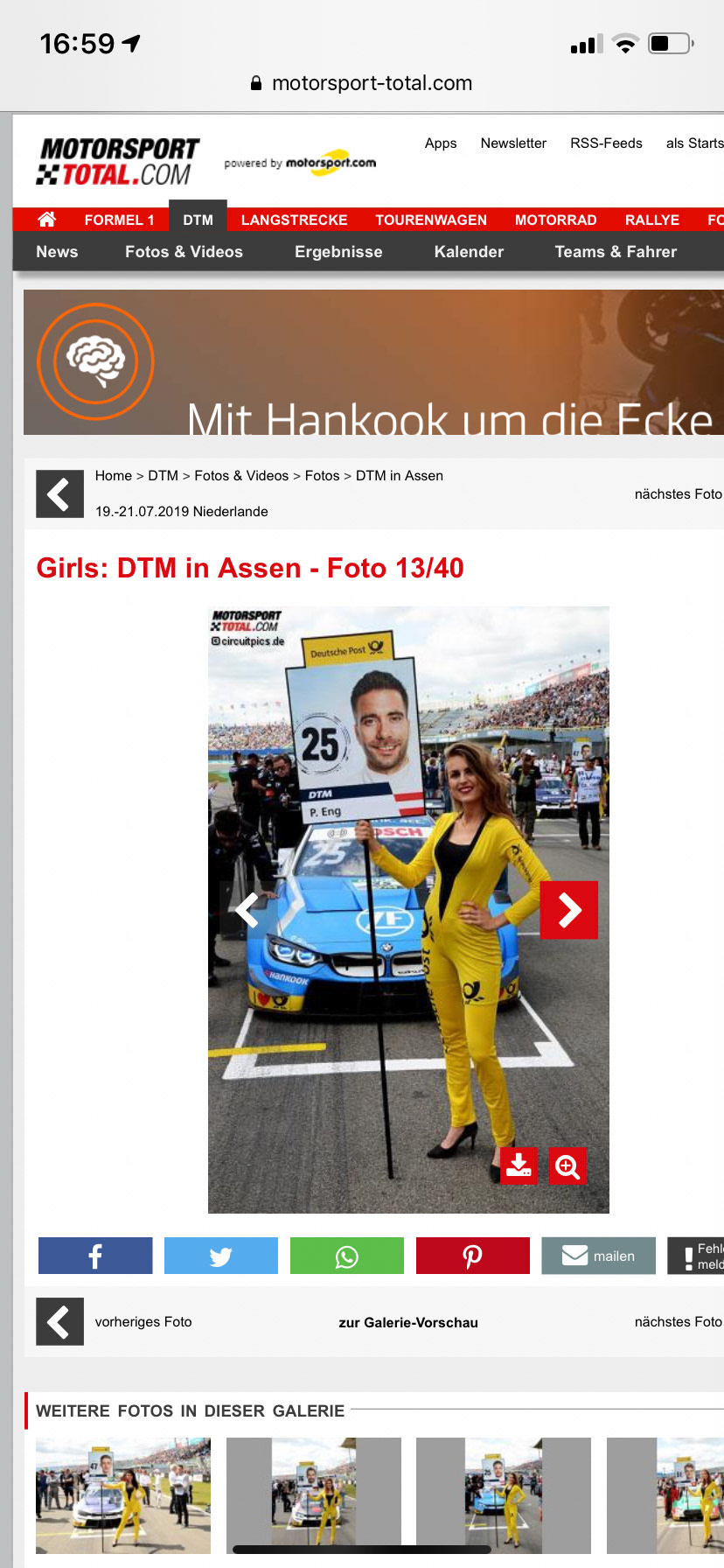
Task: Send the photo via mailen button
Action: point(599,1256)
